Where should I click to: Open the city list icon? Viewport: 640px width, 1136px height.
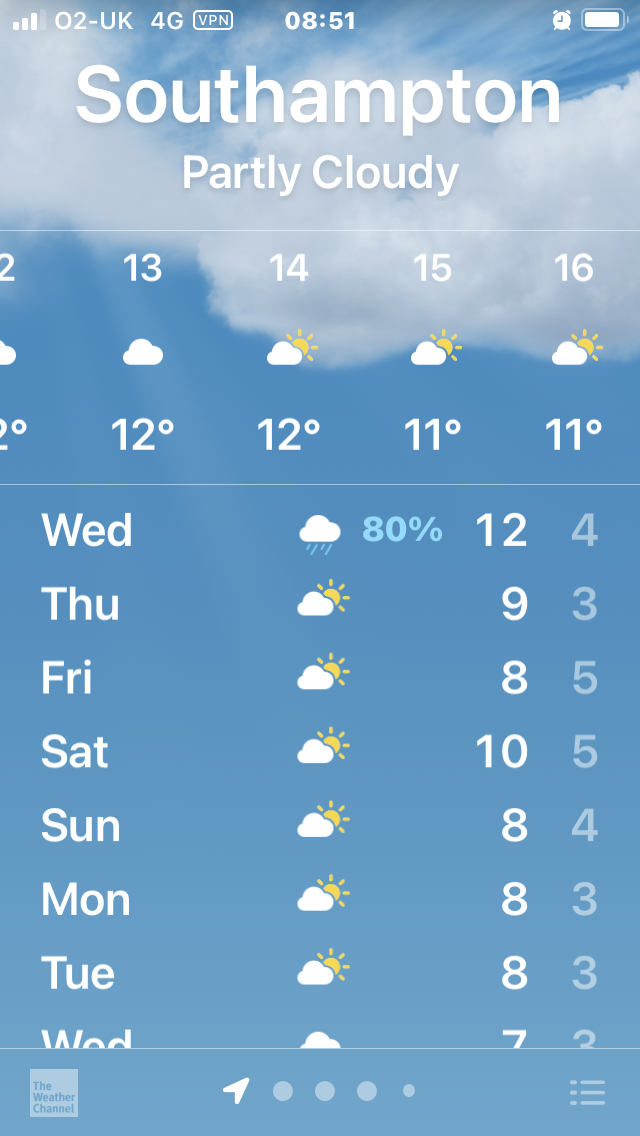click(587, 1092)
